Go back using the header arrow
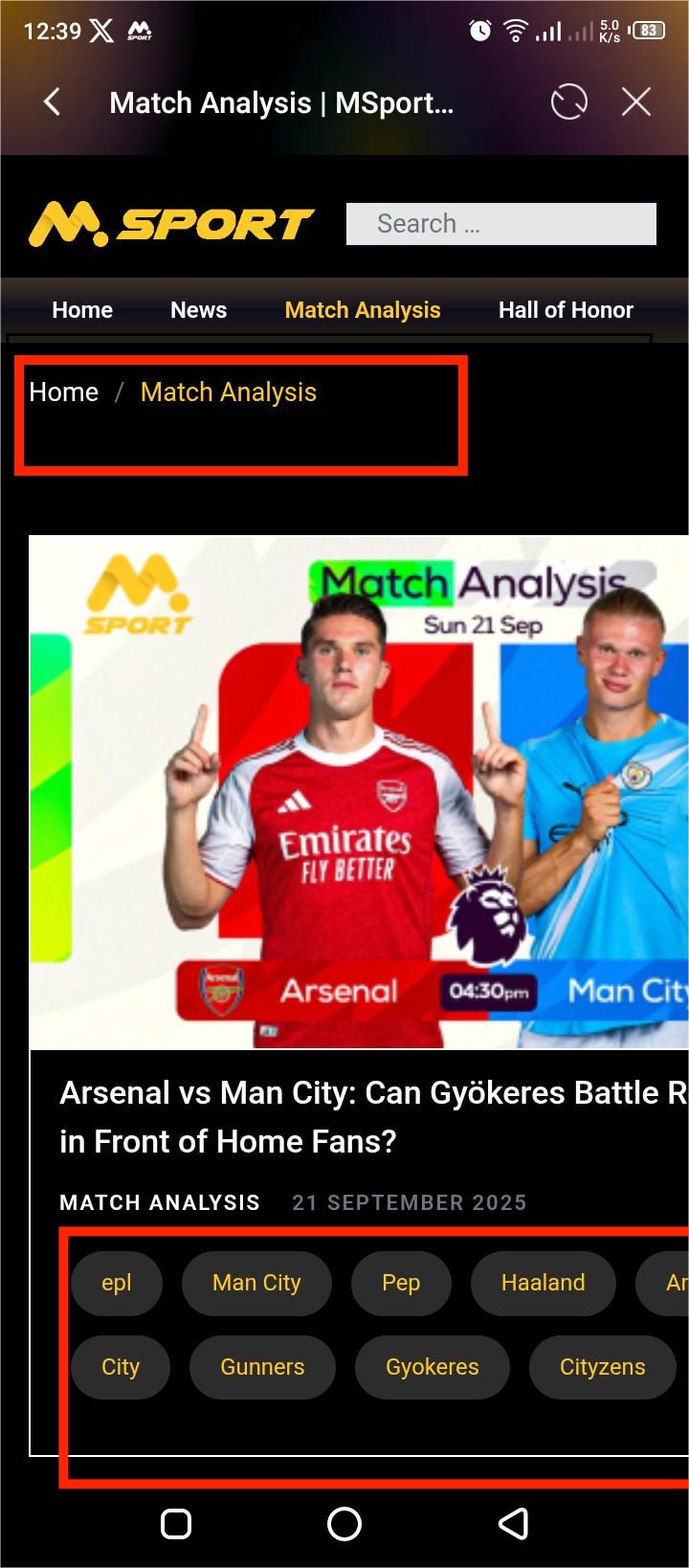The image size is (689, 1568). [x=53, y=101]
